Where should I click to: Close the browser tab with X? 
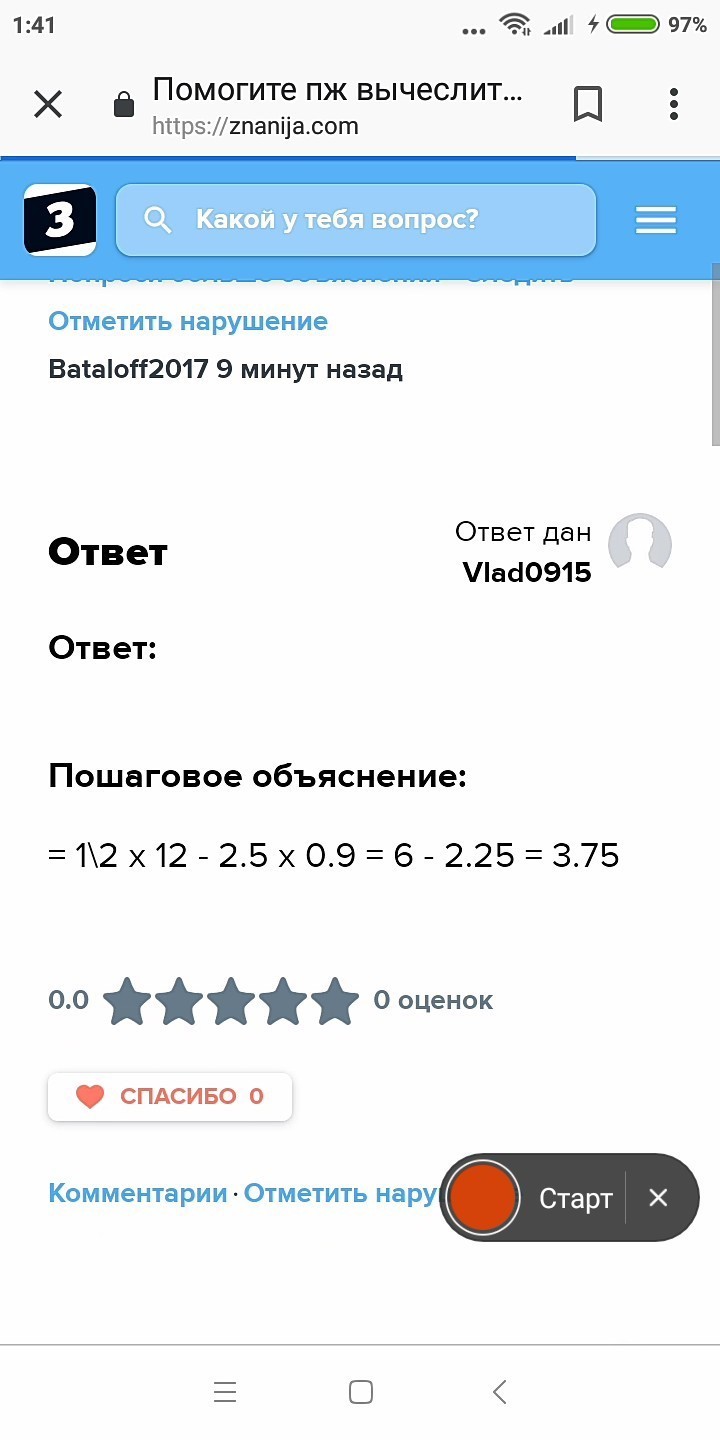click(48, 104)
